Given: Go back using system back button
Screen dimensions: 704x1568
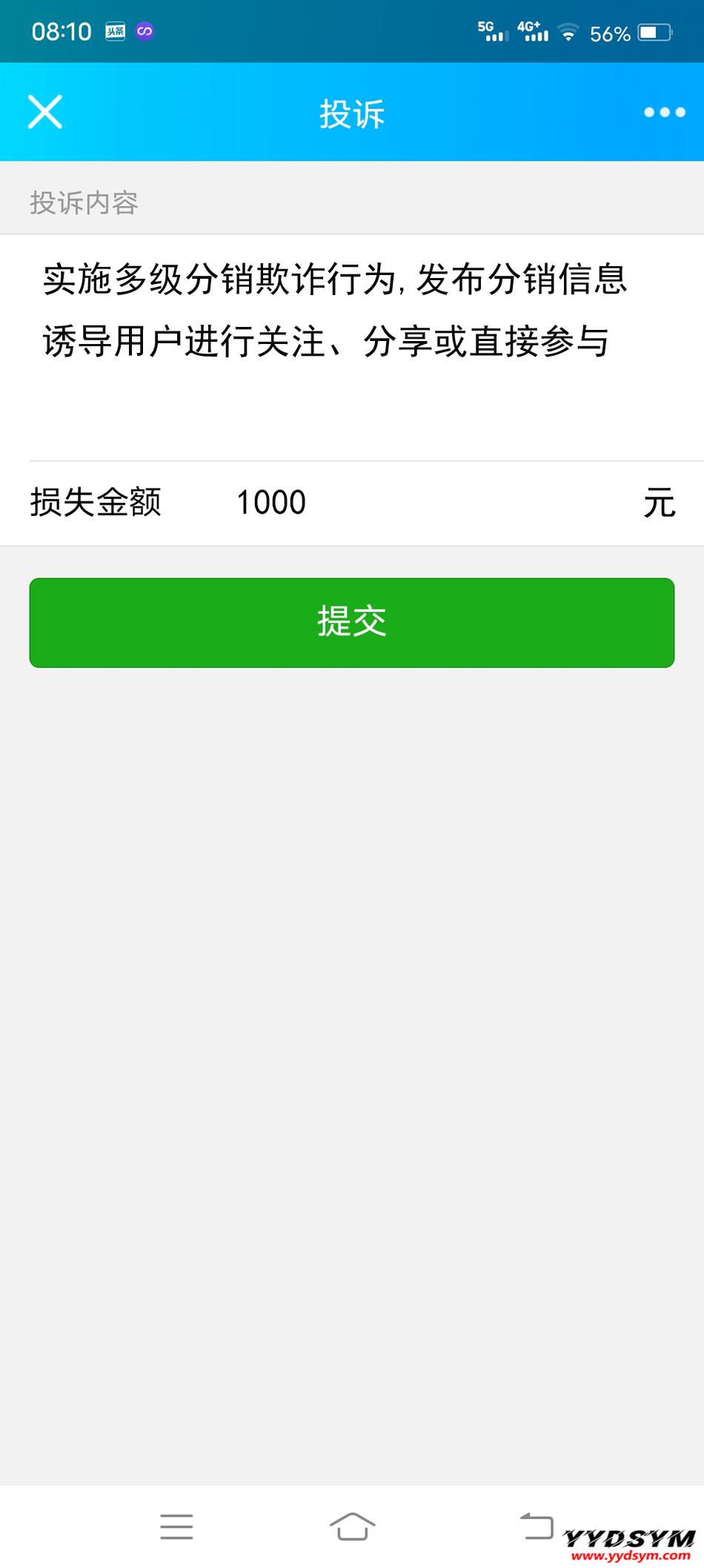Looking at the screenshot, I should pos(537,1526).
